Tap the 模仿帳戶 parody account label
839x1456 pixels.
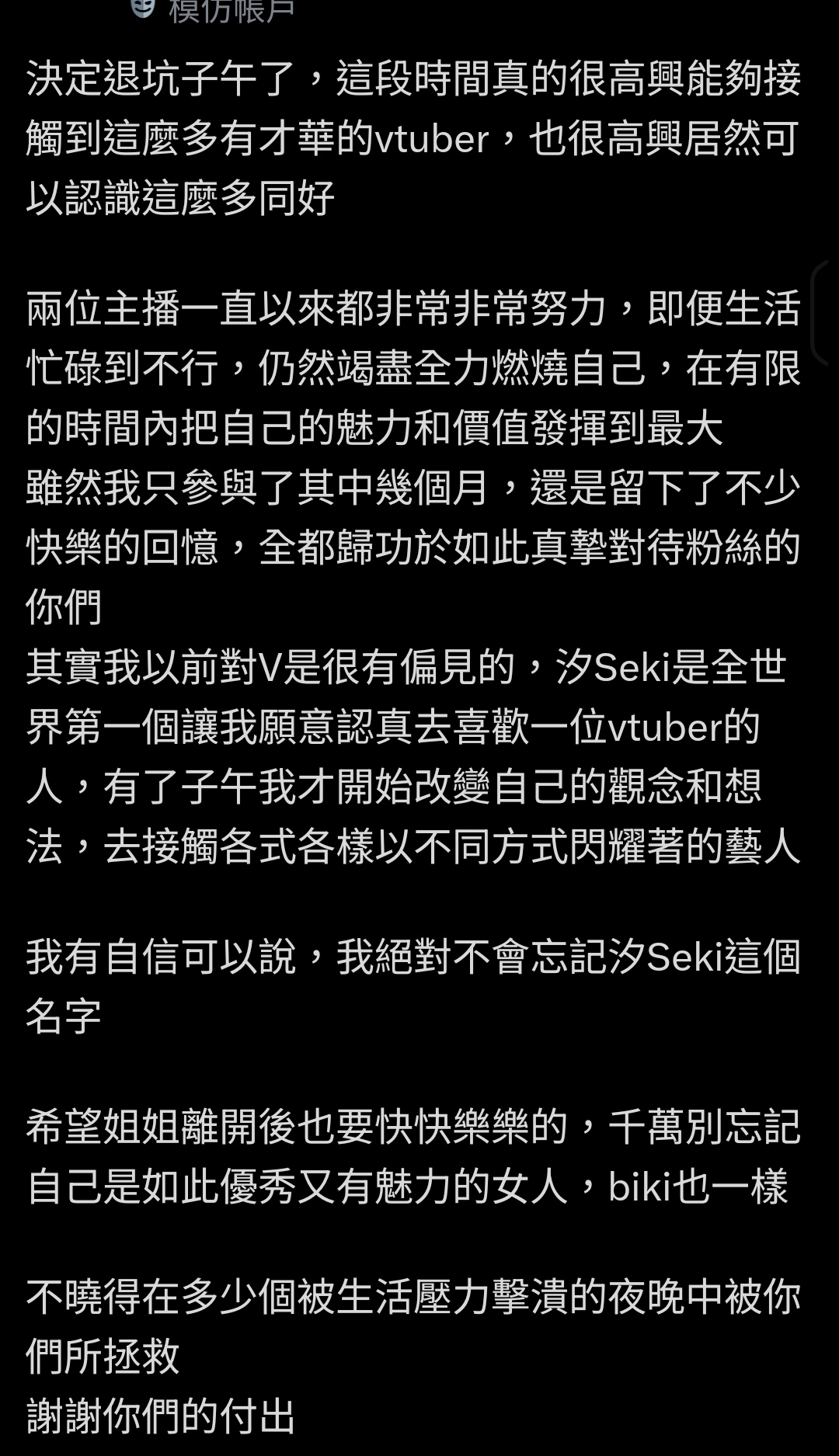point(232,11)
